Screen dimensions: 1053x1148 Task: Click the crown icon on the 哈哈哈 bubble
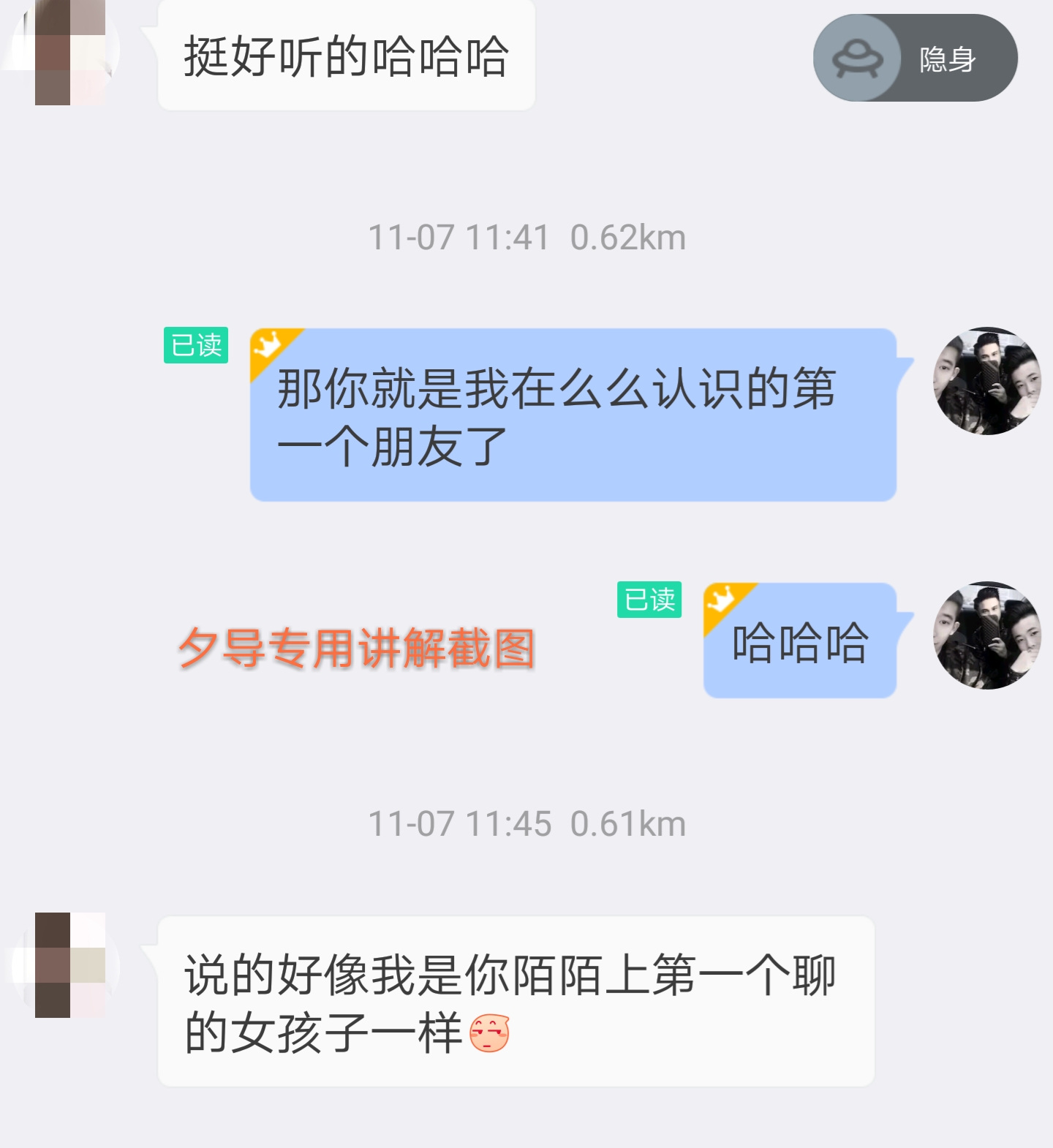pyautogui.click(x=720, y=600)
